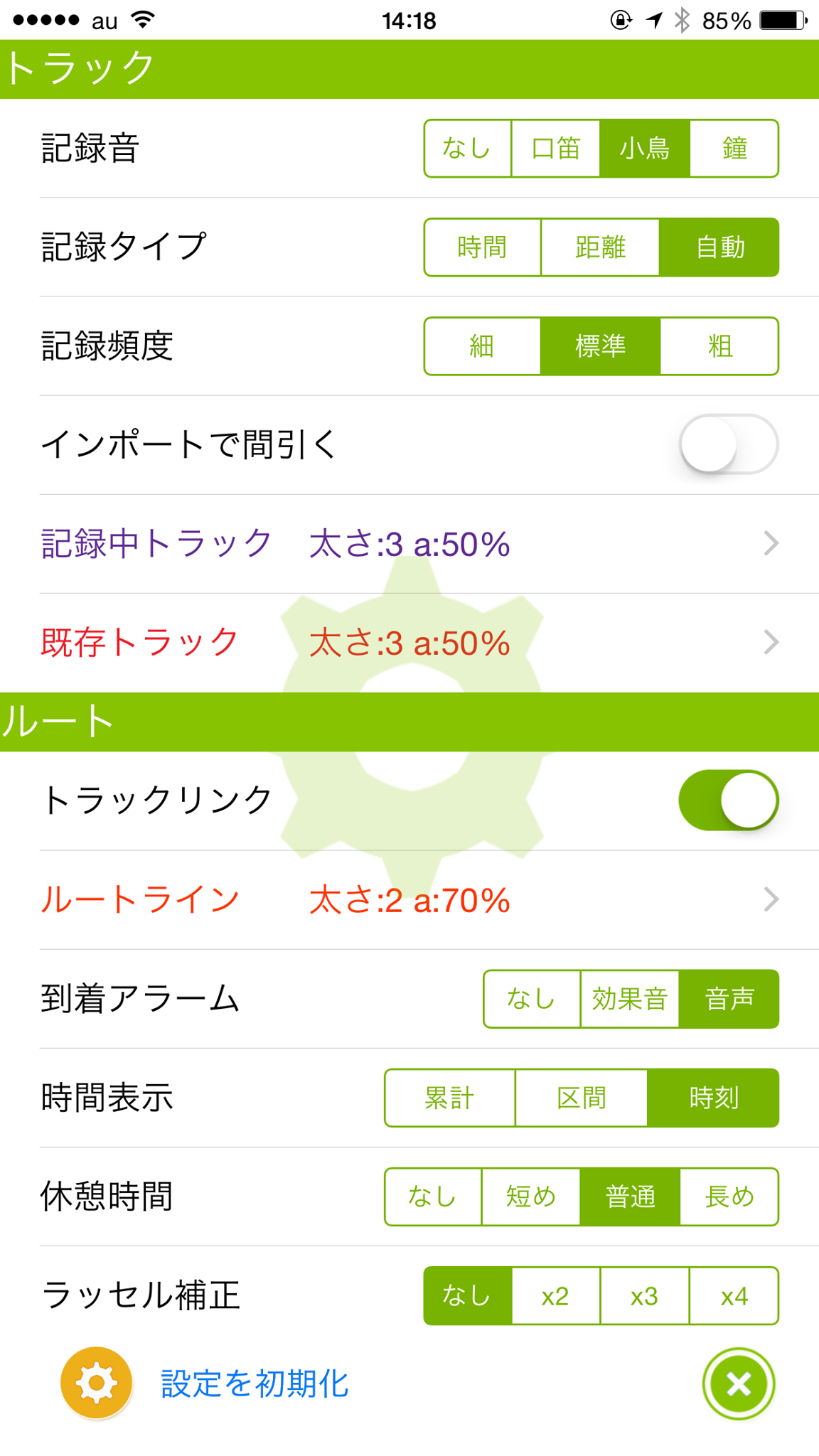The width and height of the screenshot is (819, 1456).
Task: Select 鐘 as the recording sound
Action: pos(734,148)
